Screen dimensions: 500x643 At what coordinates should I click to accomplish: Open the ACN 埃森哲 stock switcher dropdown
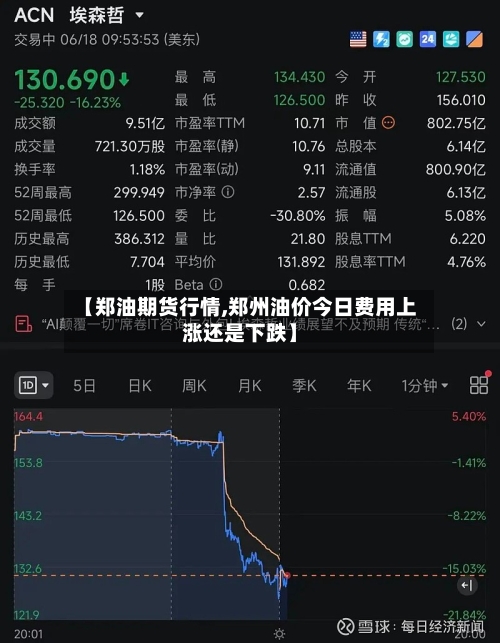click(x=139, y=16)
